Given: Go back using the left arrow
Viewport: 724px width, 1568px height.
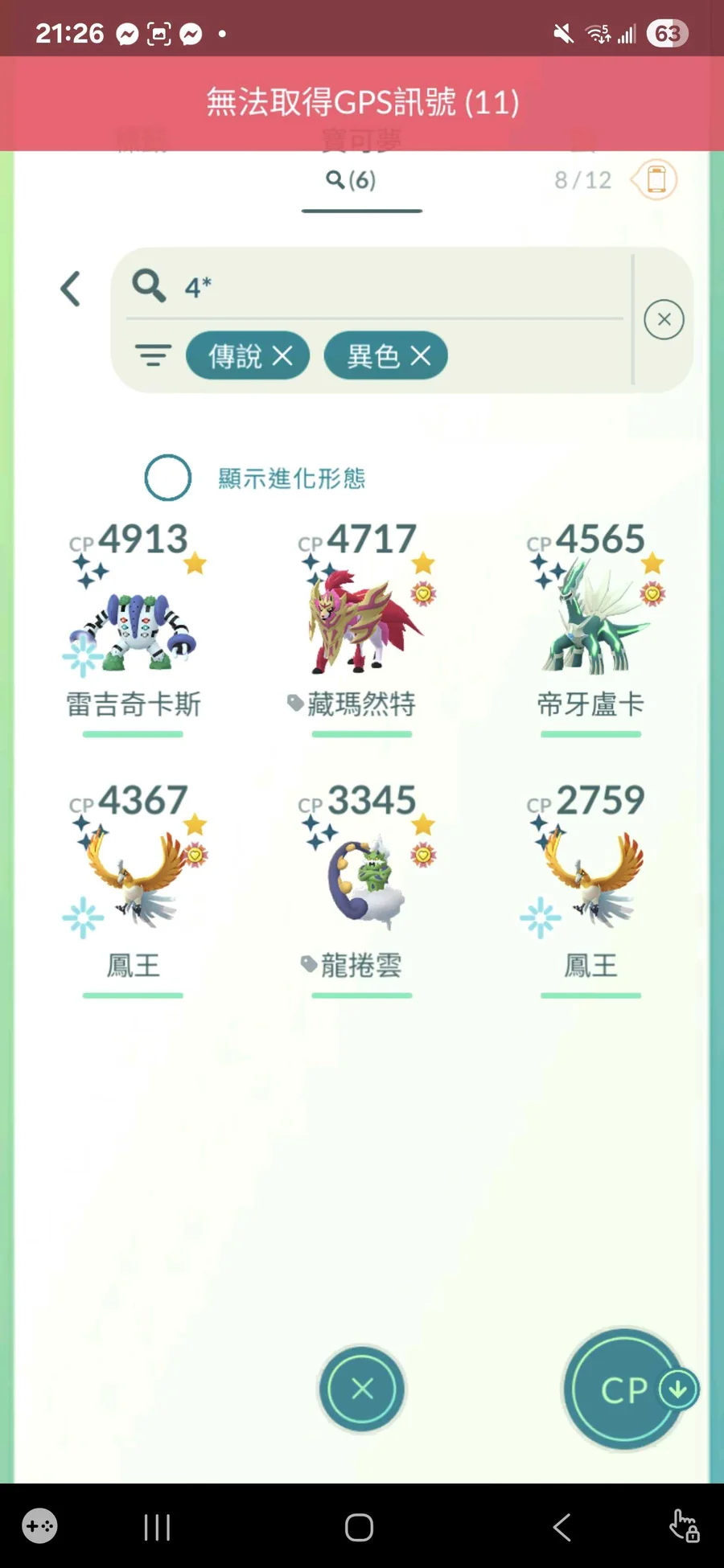Looking at the screenshot, I should 71,289.
